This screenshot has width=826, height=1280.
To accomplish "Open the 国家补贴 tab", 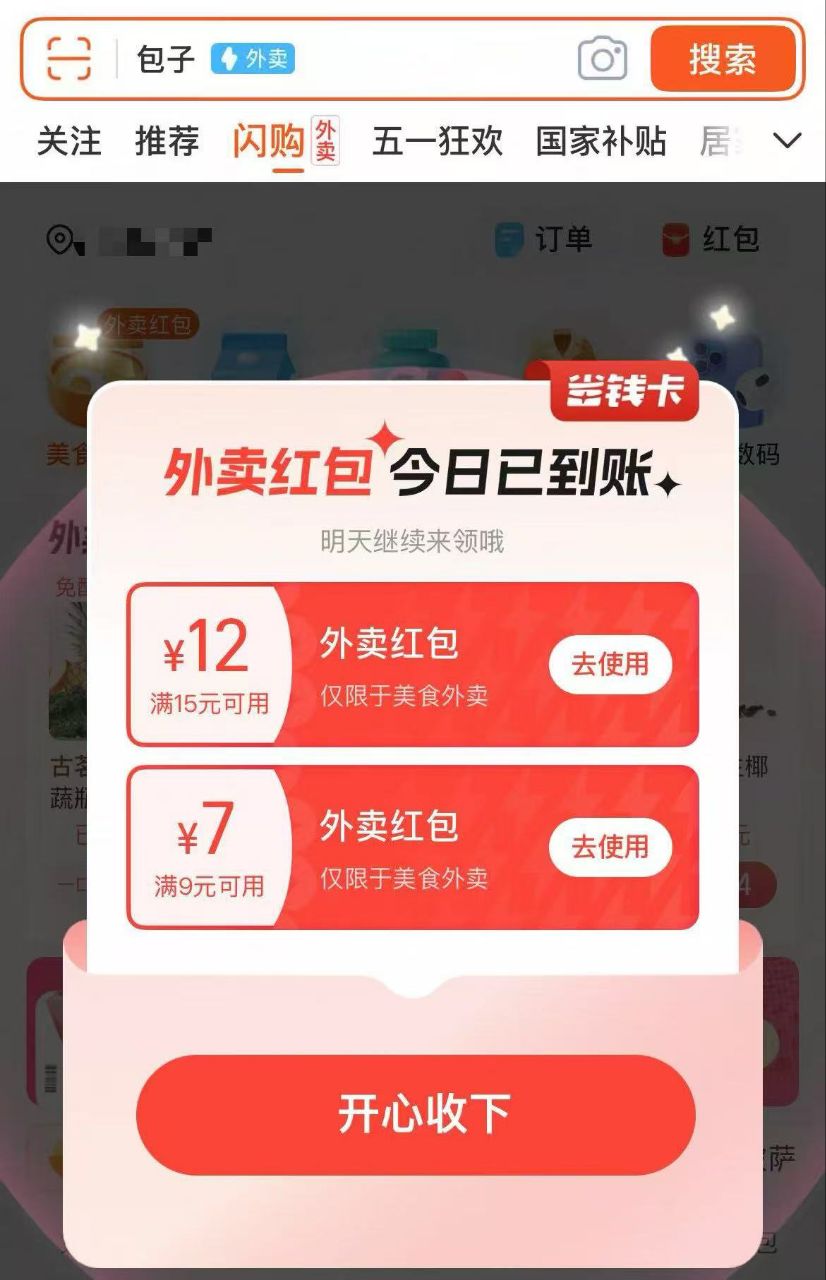I will [x=601, y=141].
